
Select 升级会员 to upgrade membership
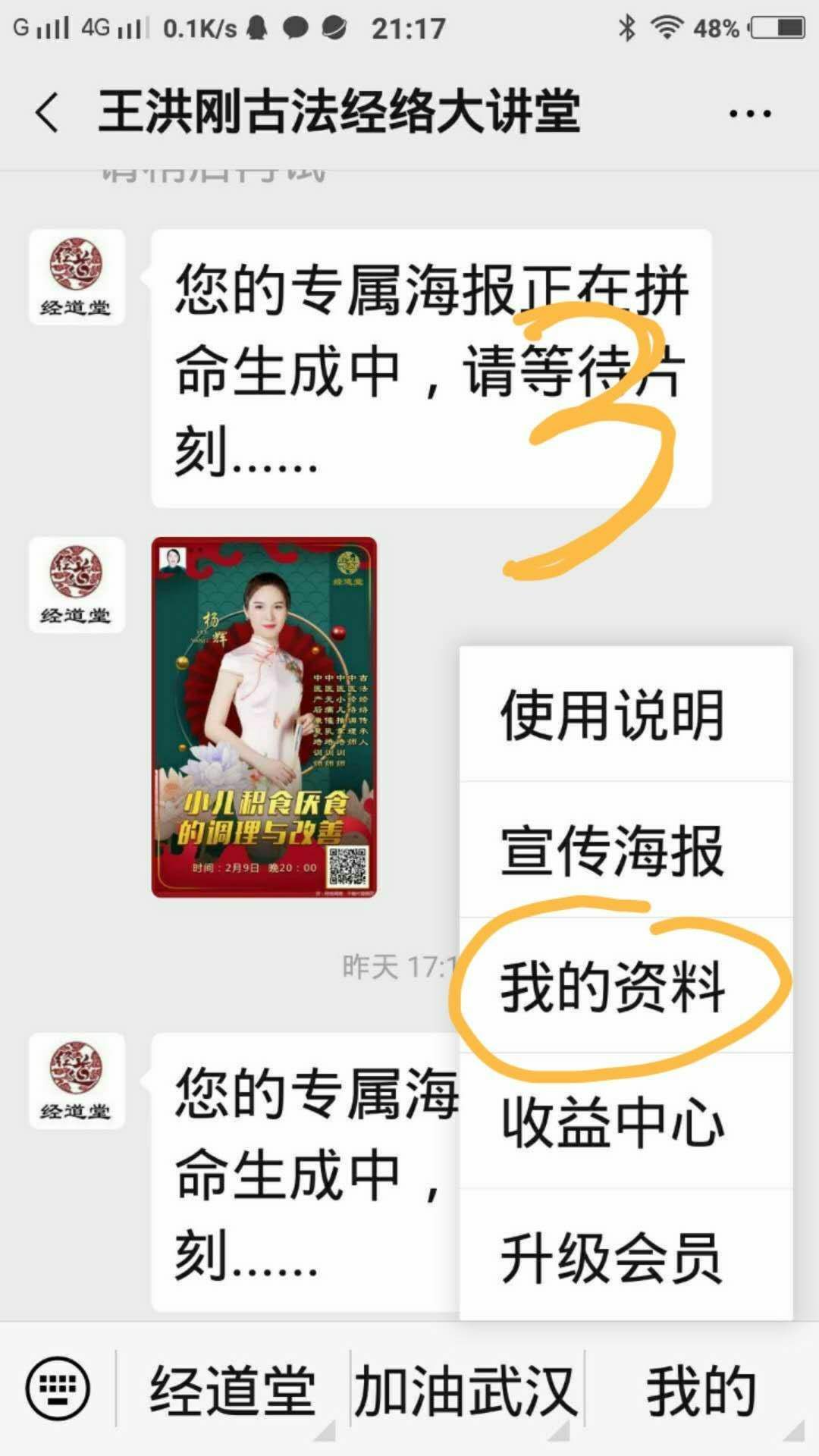pyautogui.click(x=613, y=1257)
